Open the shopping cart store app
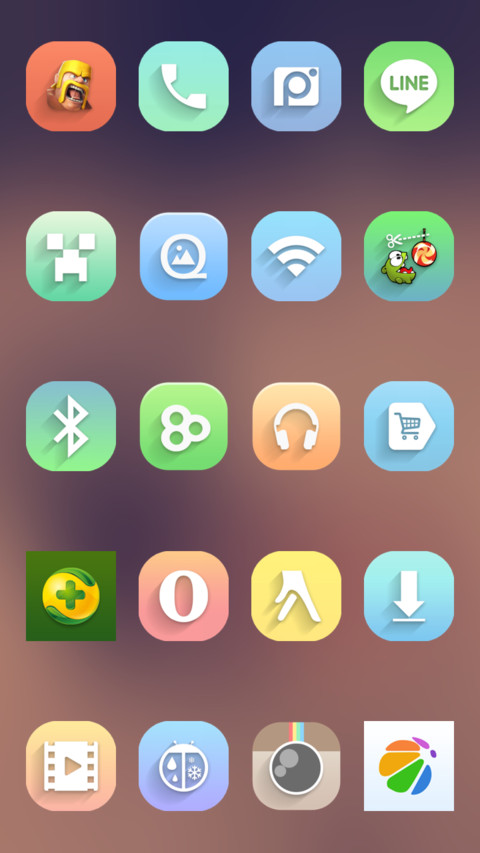The width and height of the screenshot is (480, 853). point(409,426)
